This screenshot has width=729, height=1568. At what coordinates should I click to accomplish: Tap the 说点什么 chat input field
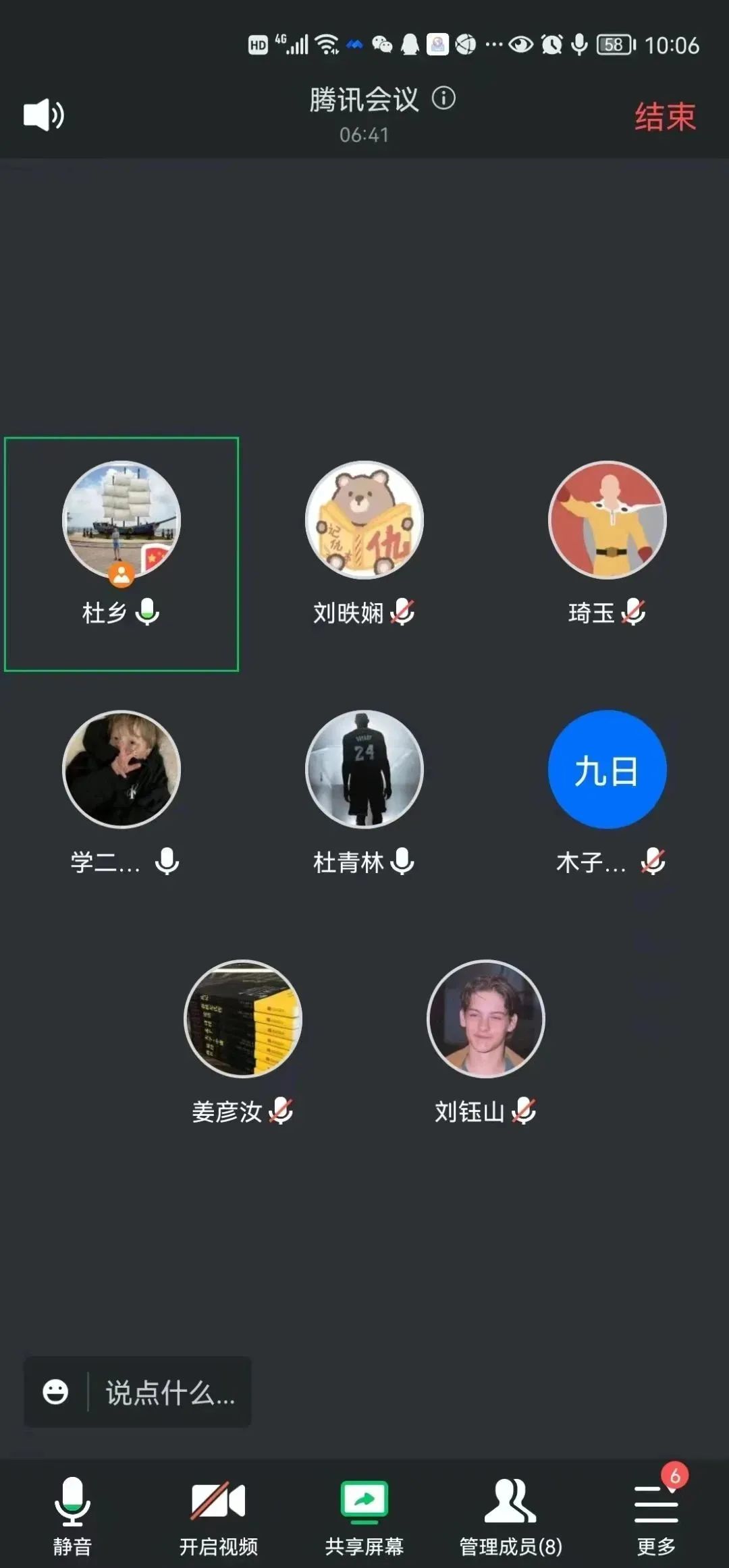pyautogui.click(x=170, y=1393)
